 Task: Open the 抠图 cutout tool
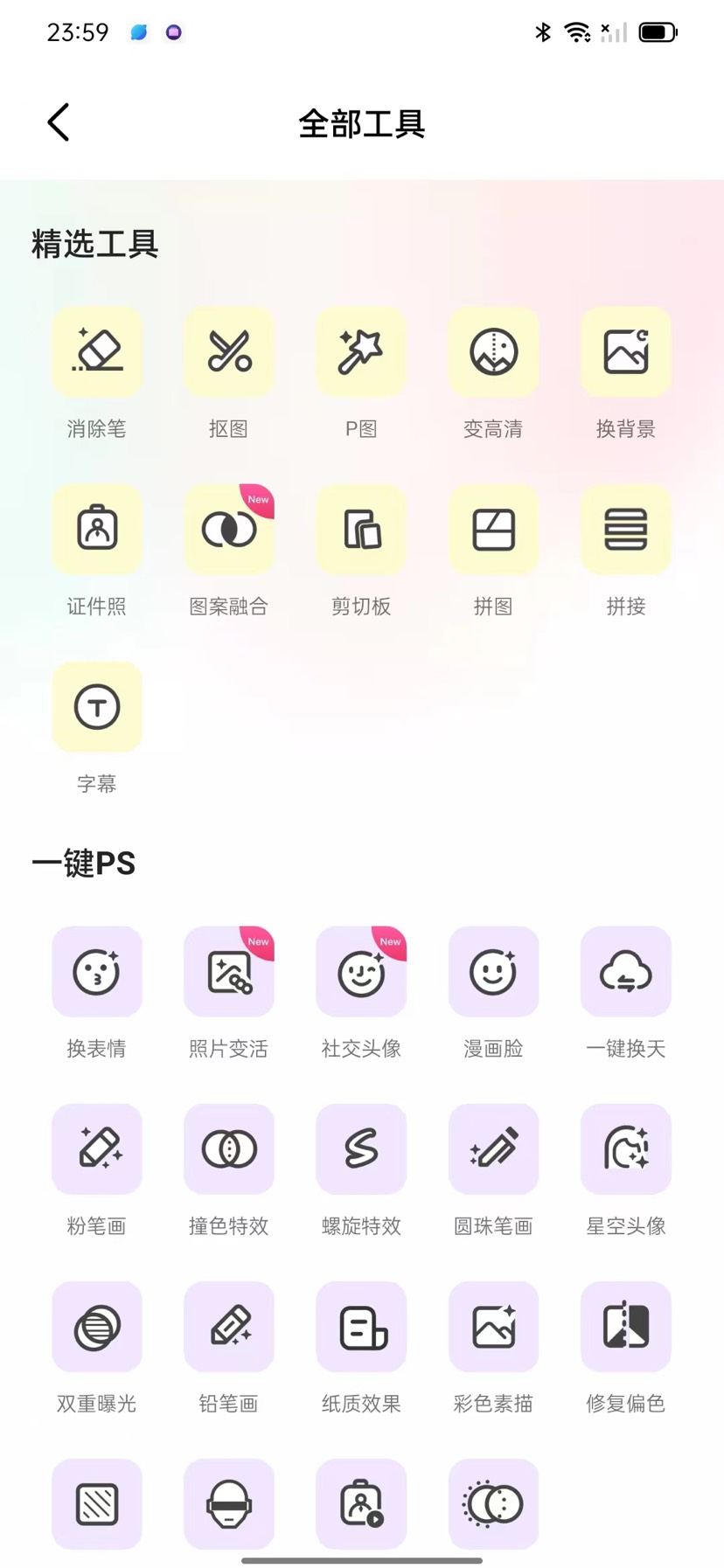229,352
